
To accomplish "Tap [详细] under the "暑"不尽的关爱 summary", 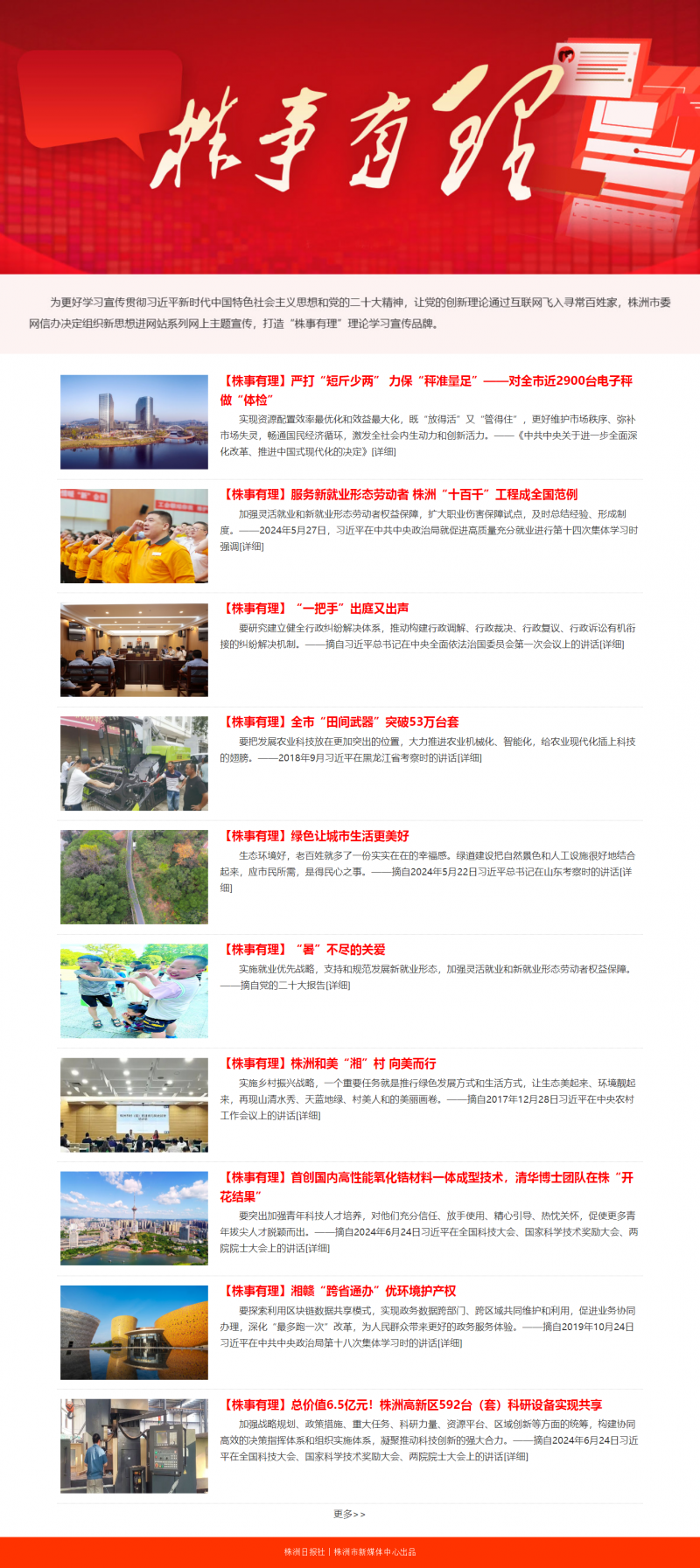I will tap(339, 986).
